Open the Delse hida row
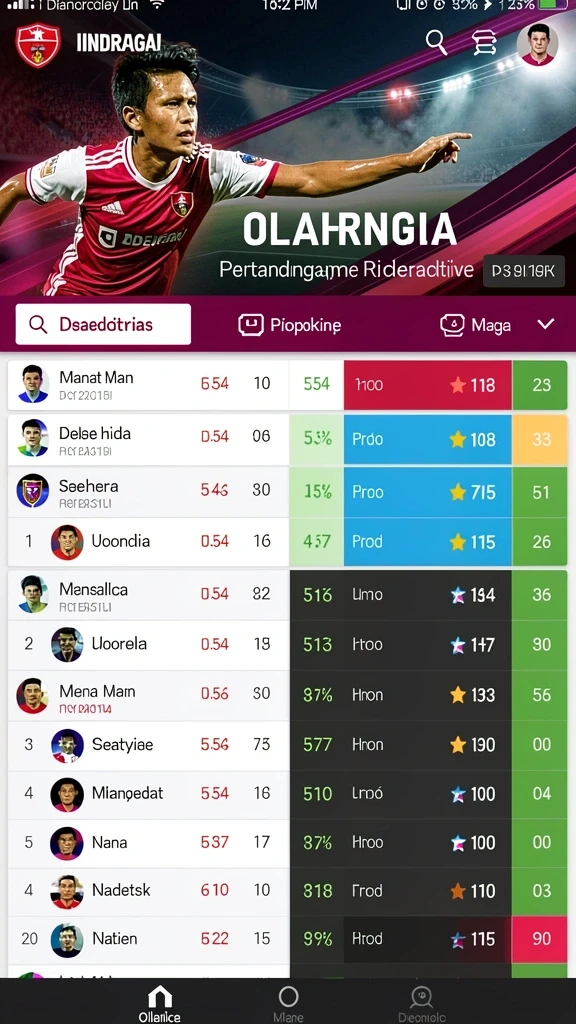 tap(287, 440)
